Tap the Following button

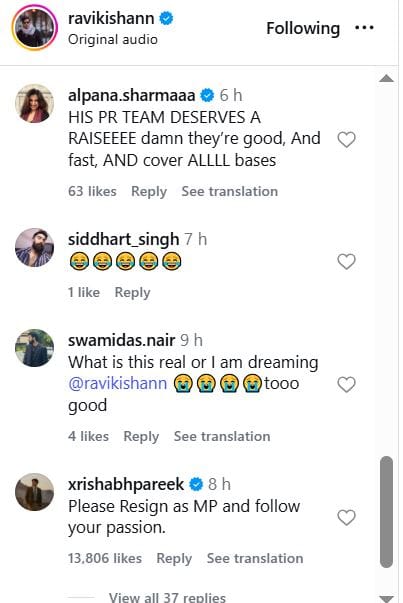tap(303, 28)
